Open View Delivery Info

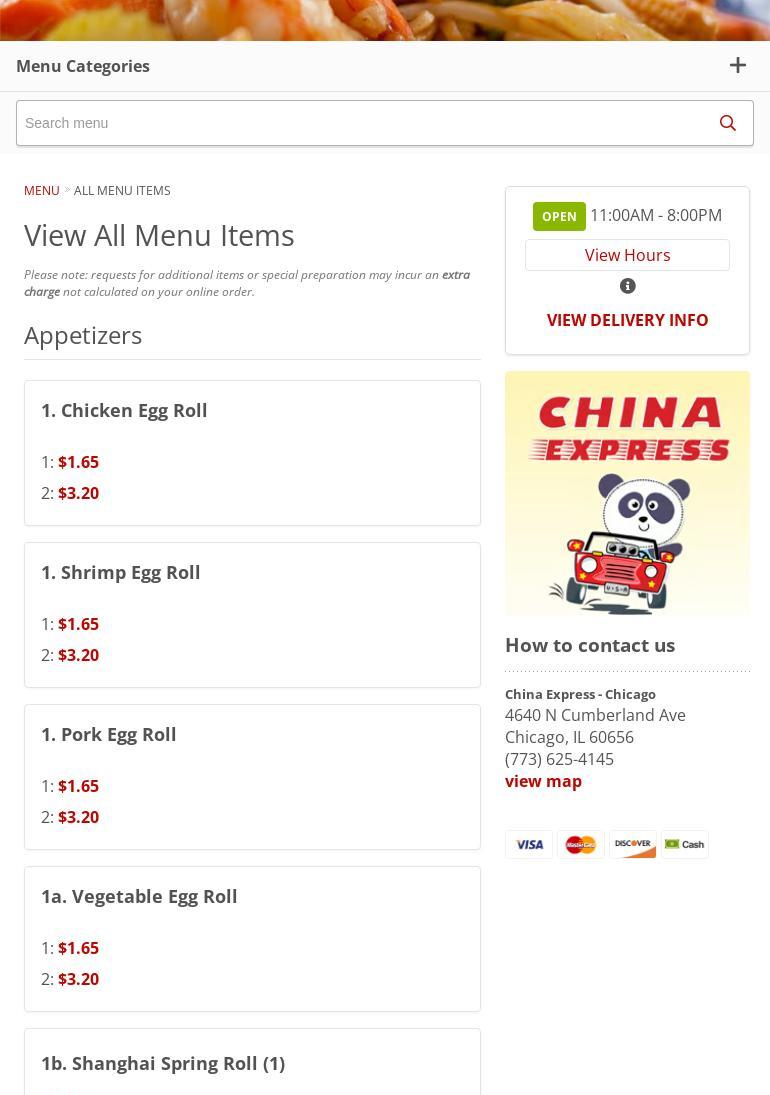tap(627, 320)
